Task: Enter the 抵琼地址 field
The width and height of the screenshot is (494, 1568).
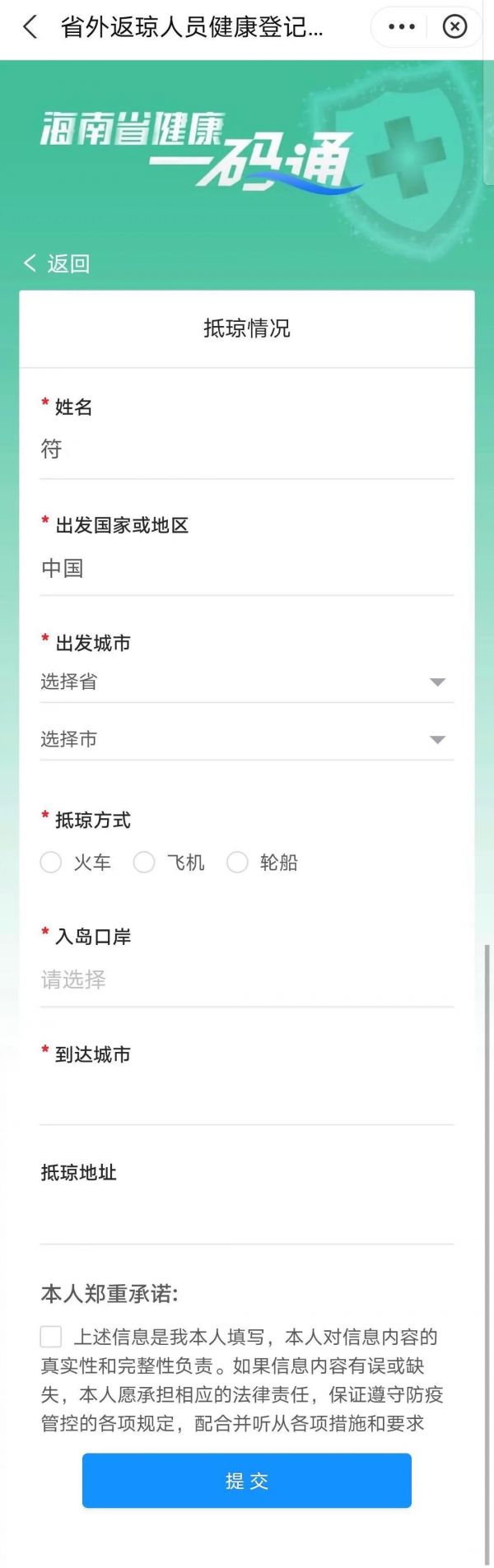Action: click(x=247, y=1217)
